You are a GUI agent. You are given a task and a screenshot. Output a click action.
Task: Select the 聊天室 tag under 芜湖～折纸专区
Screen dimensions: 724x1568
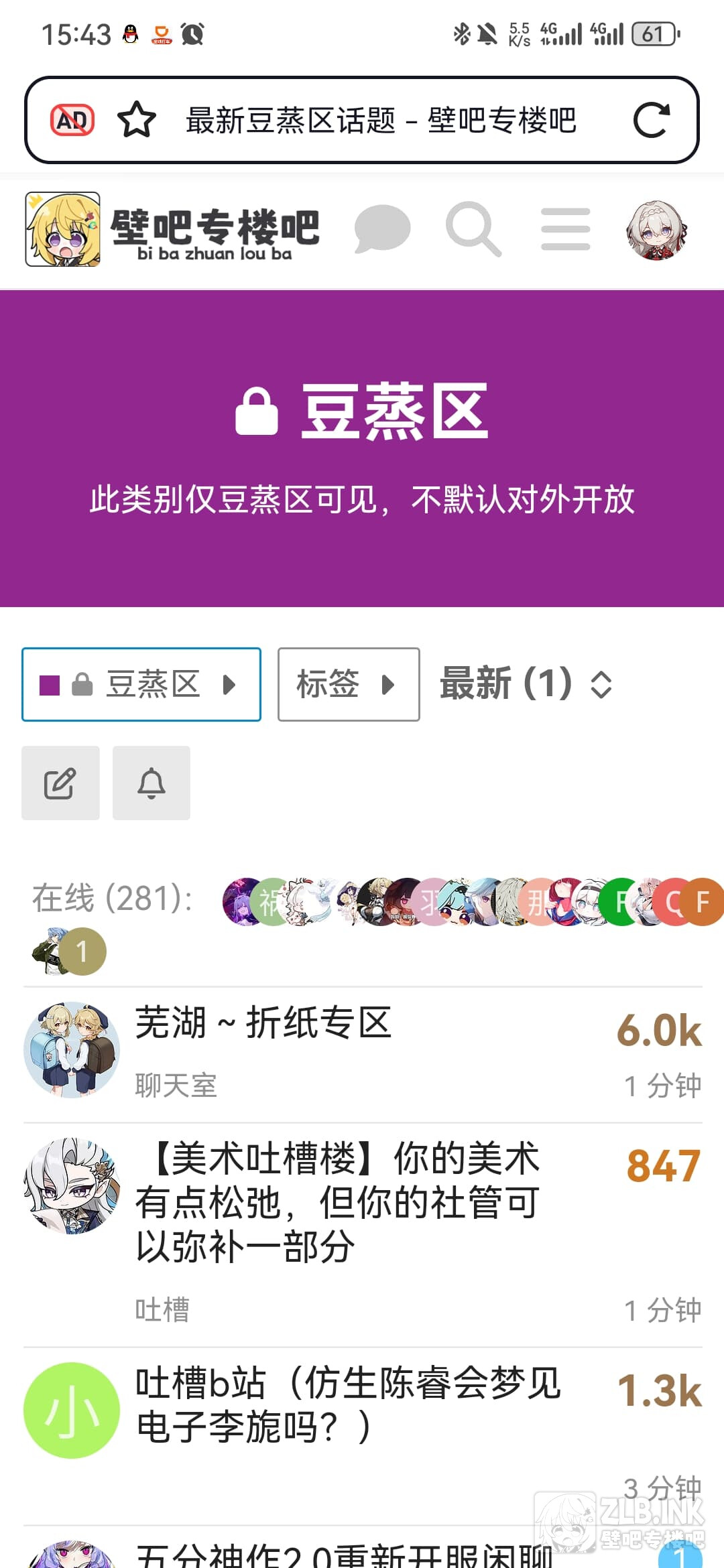pyautogui.click(x=176, y=1086)
